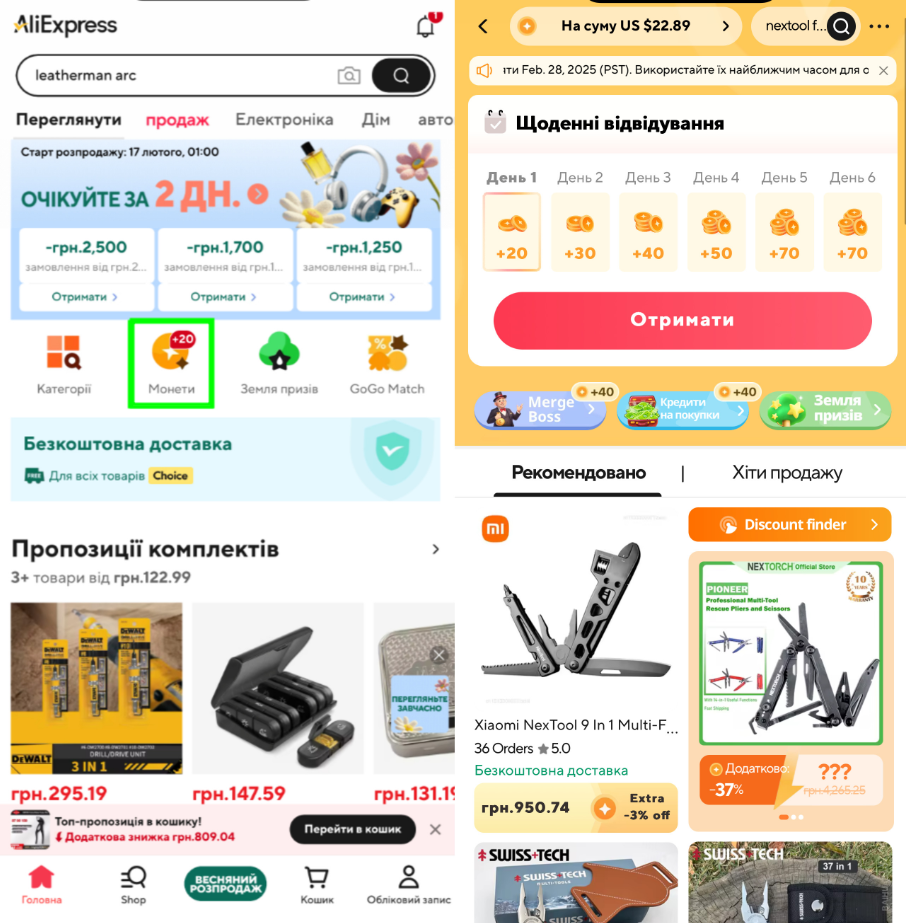
Task: Tap the camera image search icon
Action: pos(348,75)
